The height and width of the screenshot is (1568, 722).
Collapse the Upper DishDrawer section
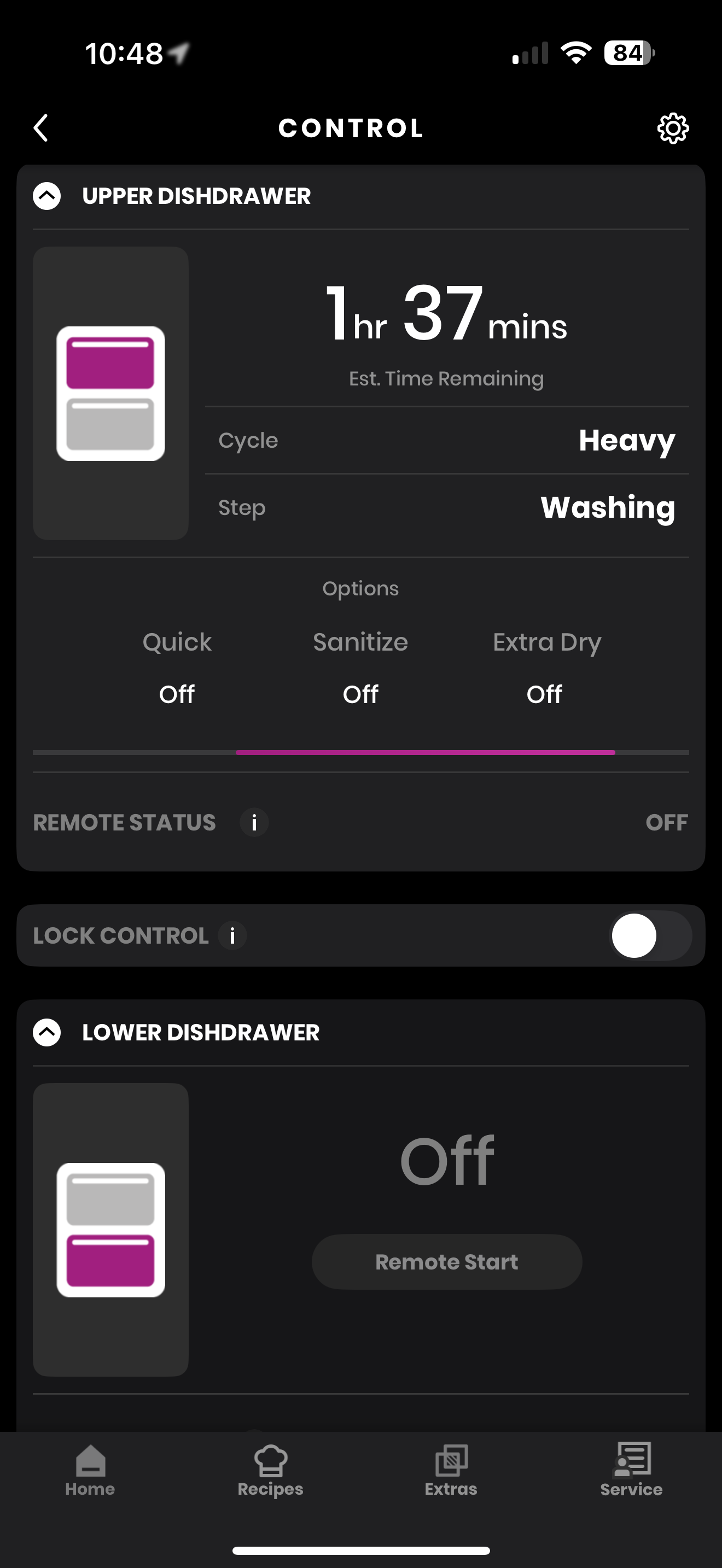pyautogui.click(x=47, y=196)
